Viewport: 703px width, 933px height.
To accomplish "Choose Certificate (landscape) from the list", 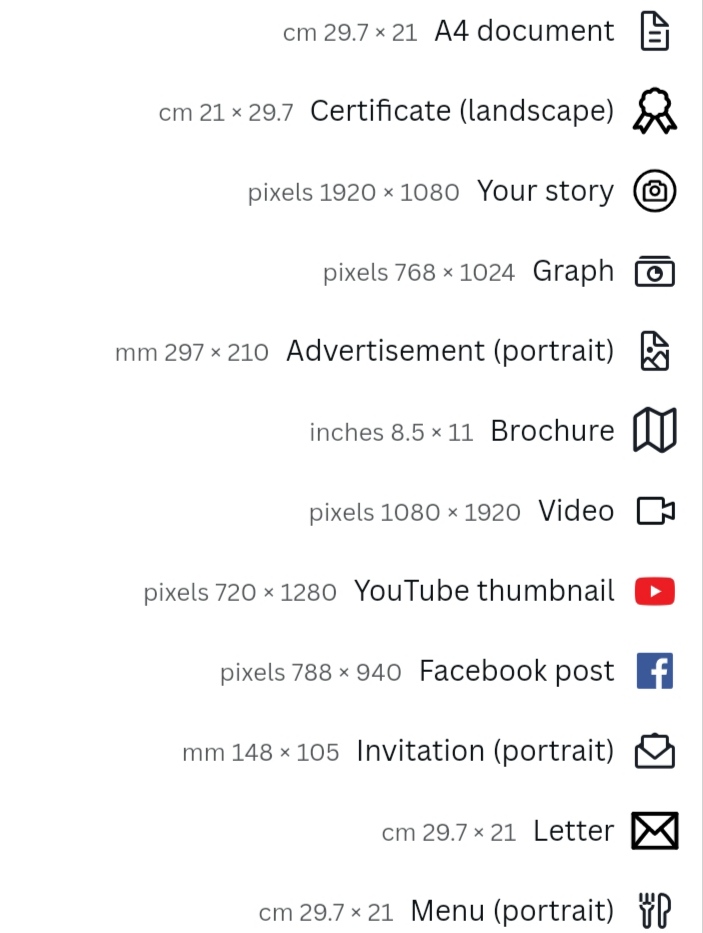I will coord(461,111).
